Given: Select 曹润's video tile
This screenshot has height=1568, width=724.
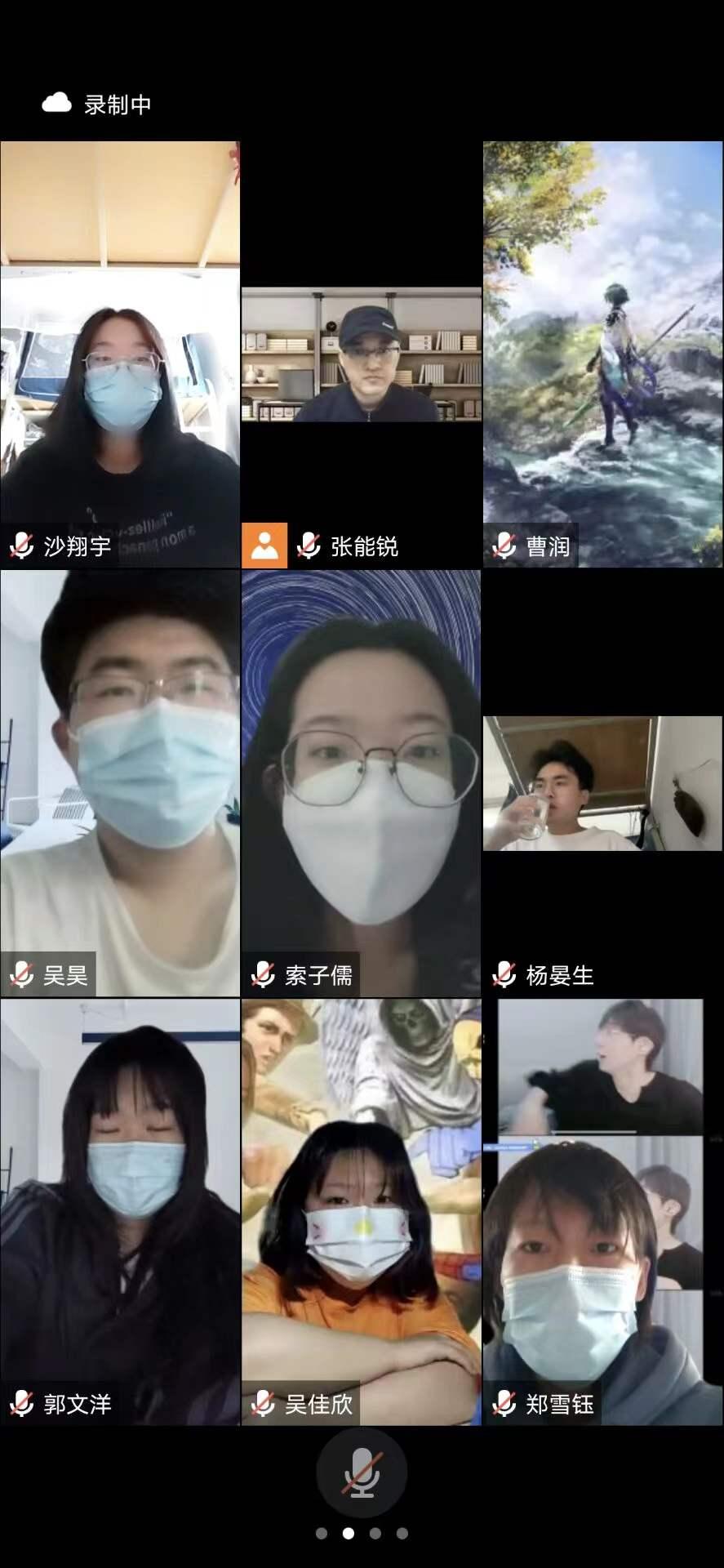Looking at the screenshot, I should pyautogui.click(x=602, y=354).
